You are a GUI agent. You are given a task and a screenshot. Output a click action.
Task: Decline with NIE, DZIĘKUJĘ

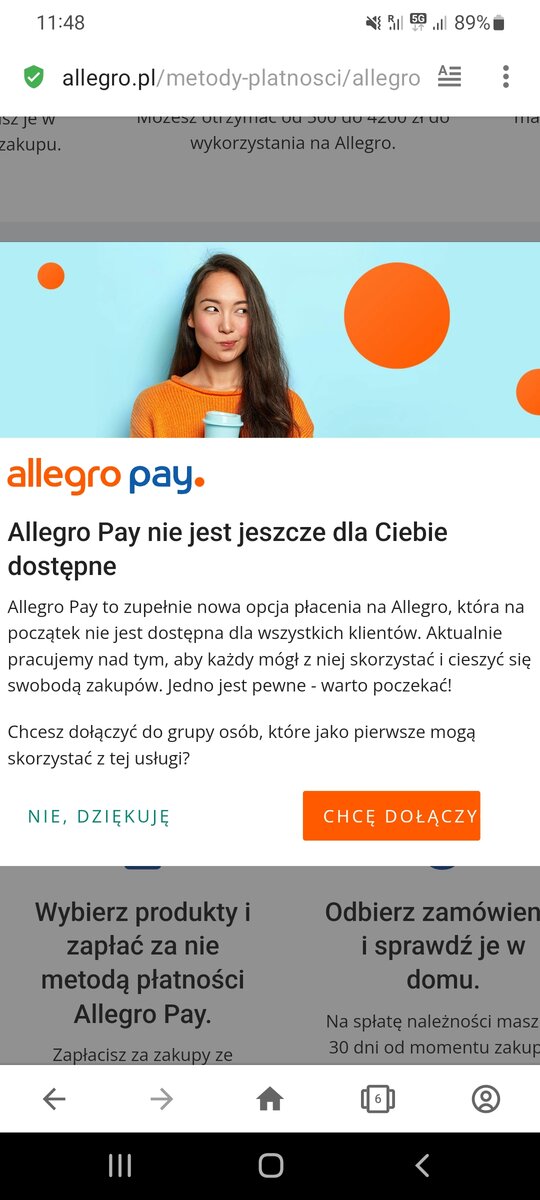[x=99, y=816]
